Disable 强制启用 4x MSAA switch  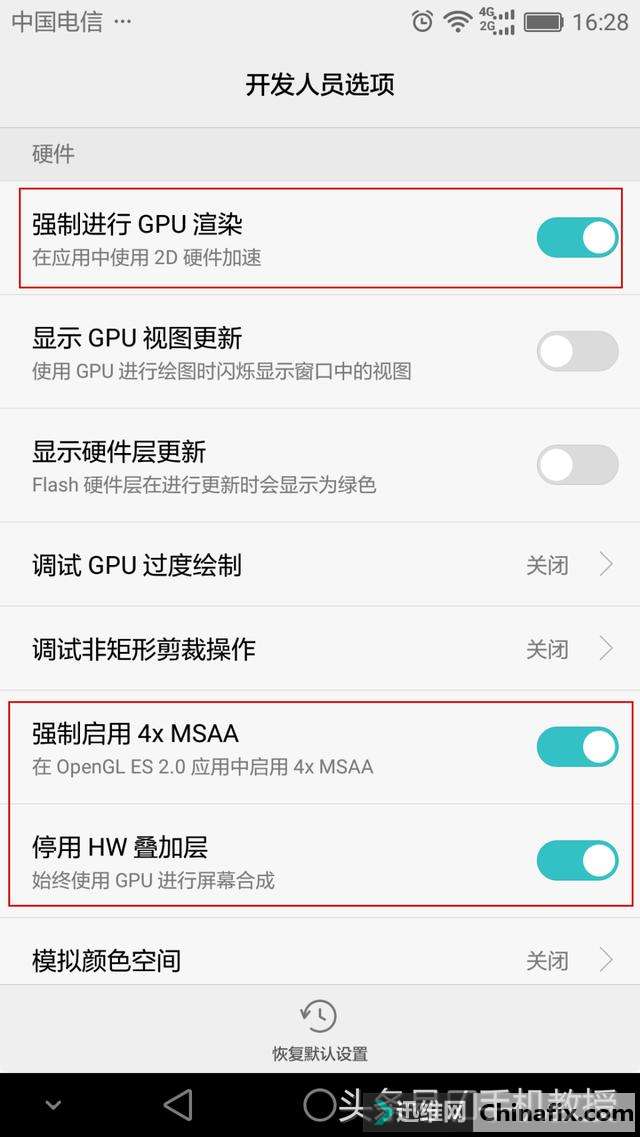coord(577,747)
